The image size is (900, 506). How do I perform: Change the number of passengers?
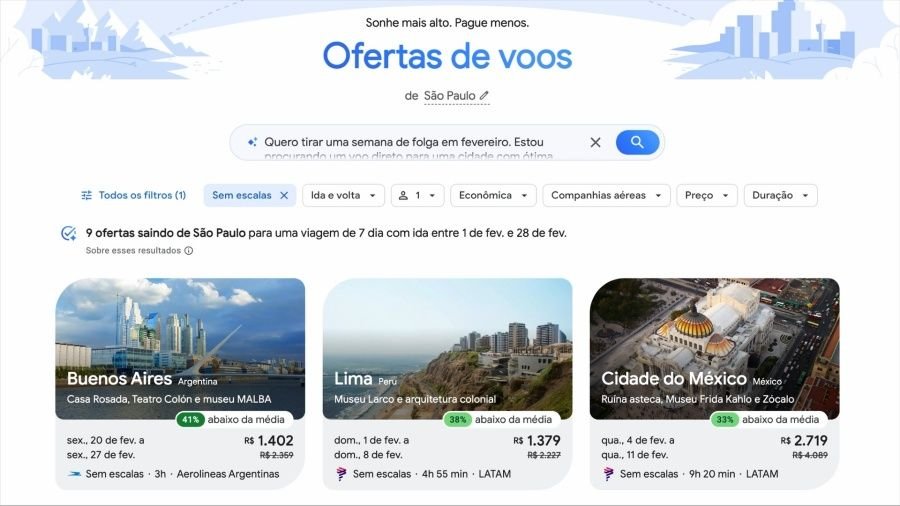tap(417, 196)
